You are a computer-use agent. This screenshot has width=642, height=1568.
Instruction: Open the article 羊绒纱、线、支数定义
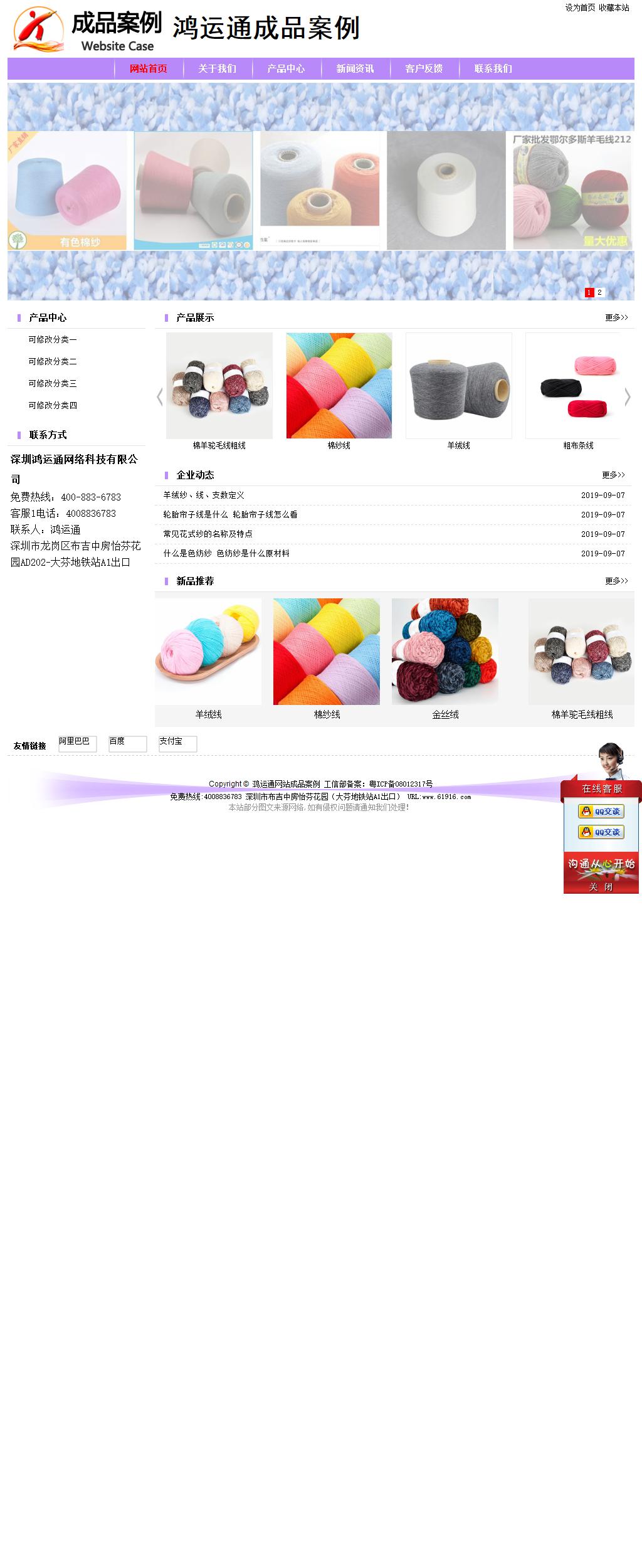point(203,495)
